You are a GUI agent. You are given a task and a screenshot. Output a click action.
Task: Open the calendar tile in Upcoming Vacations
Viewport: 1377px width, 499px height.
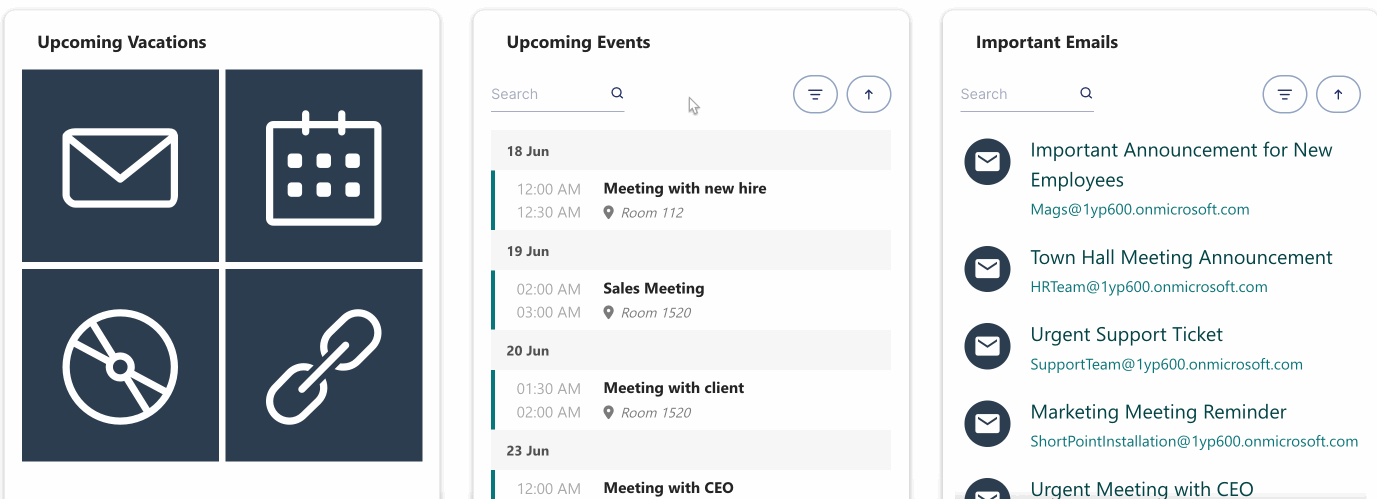click(324, 166)
